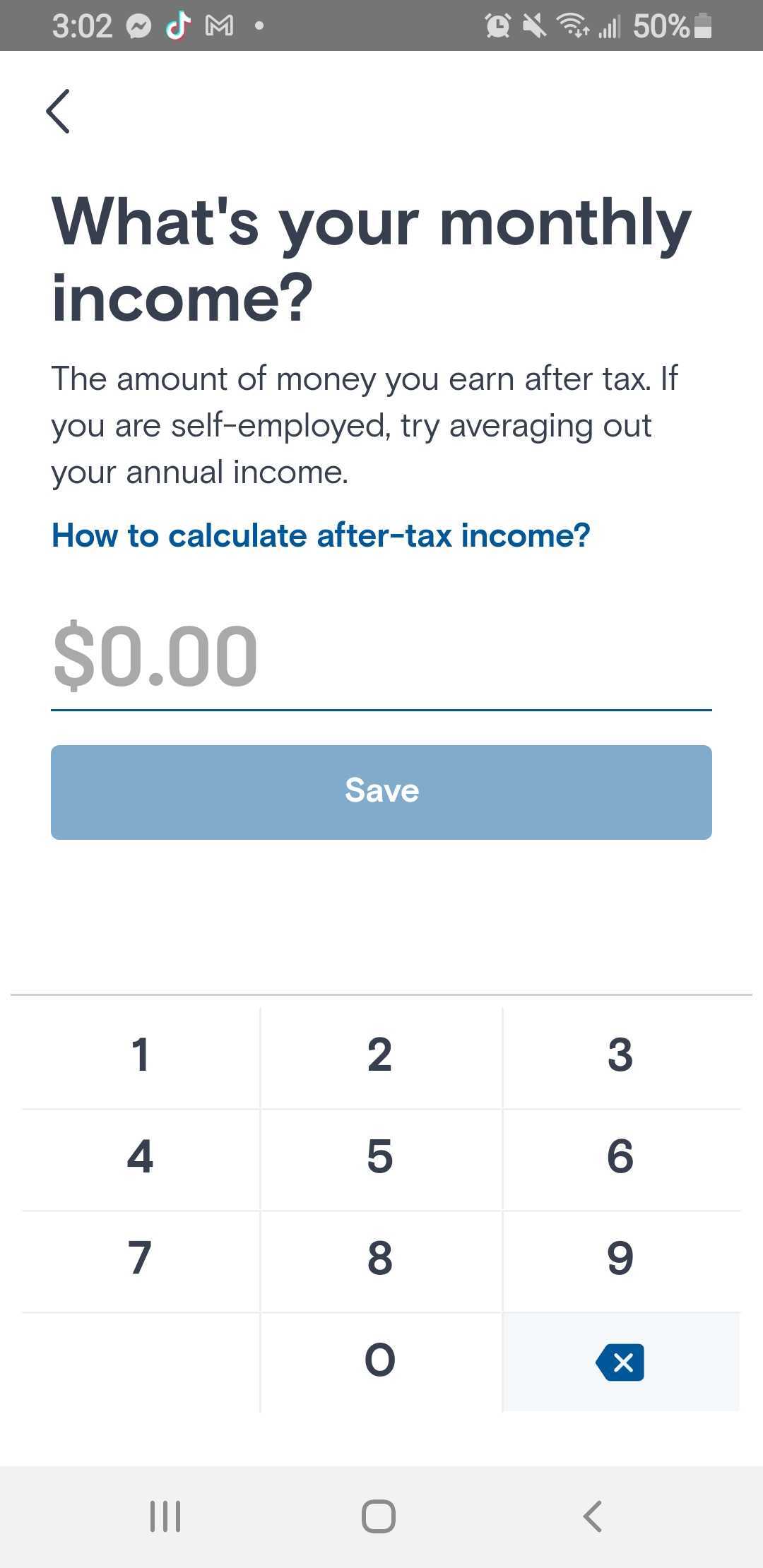This screenshot has height=1568, width=763.
Task: Enter digit 9 on the keypad
Action: [x=621, y=1259]
